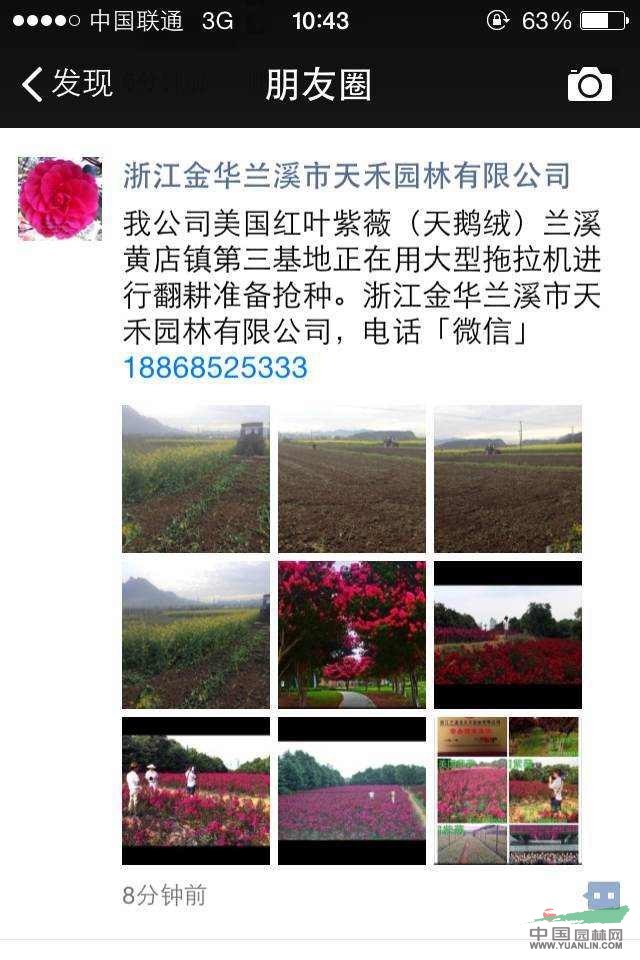This screenshot has width=640, height=960.
Task: Open photo of red-flowered tree path
Action: point(352,635)
